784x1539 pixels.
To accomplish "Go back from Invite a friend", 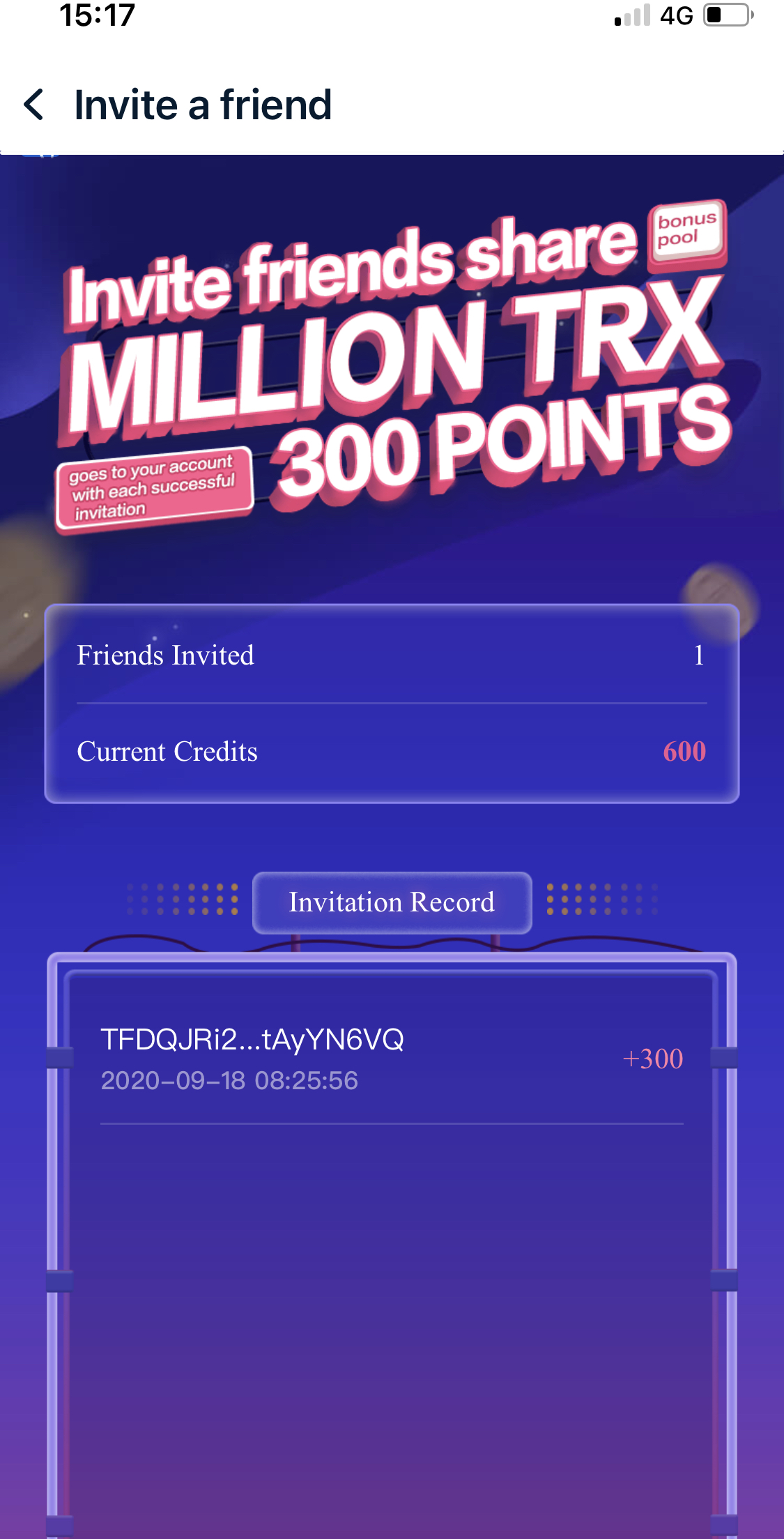I will [x=34, y=105].
